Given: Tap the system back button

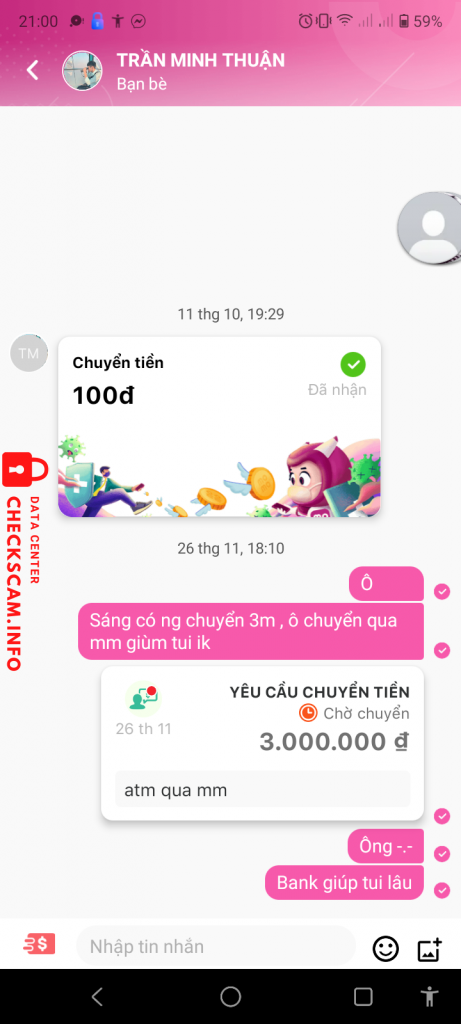Looking at the screenshot, I should pyautogui.click(x=97, y=997).
